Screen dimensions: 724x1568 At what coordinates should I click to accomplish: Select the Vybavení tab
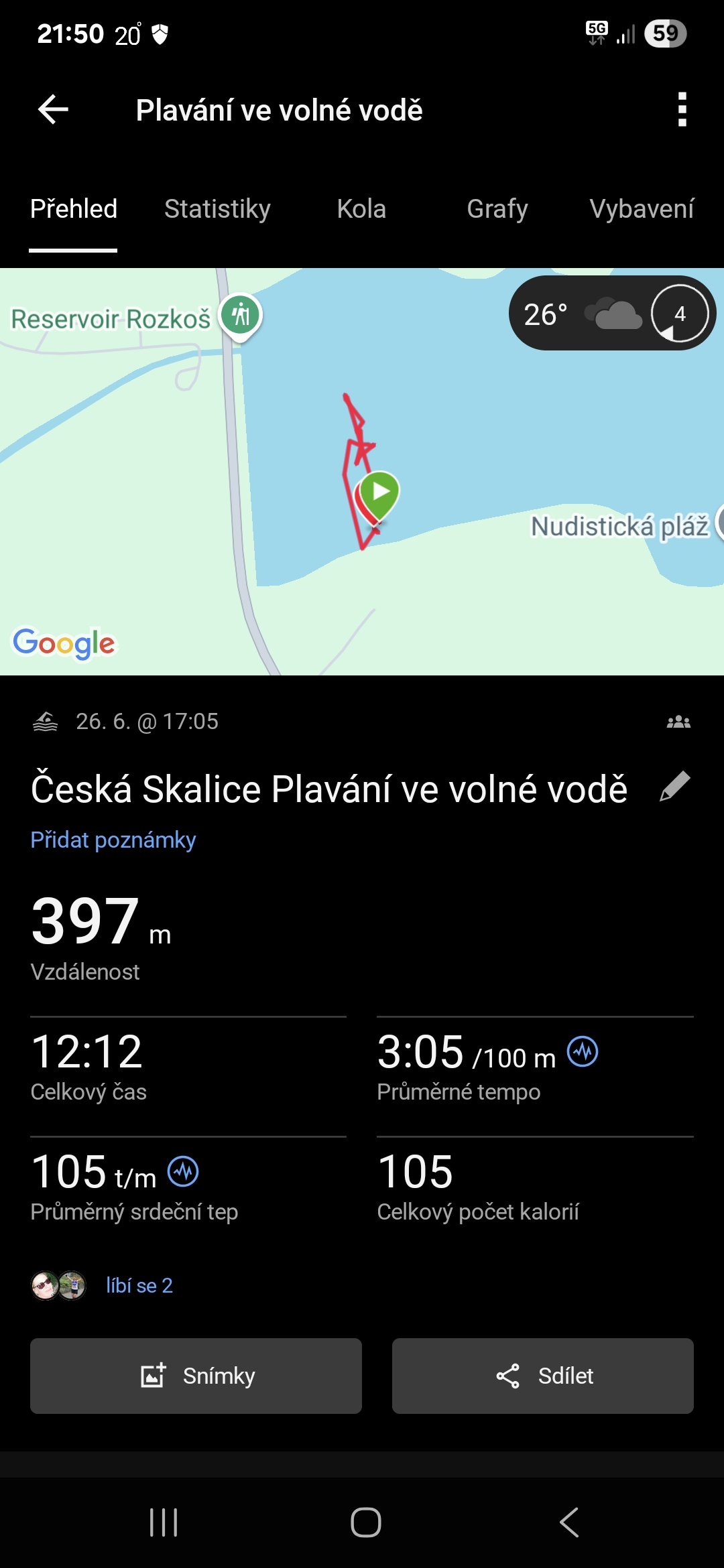pos(642,209)
